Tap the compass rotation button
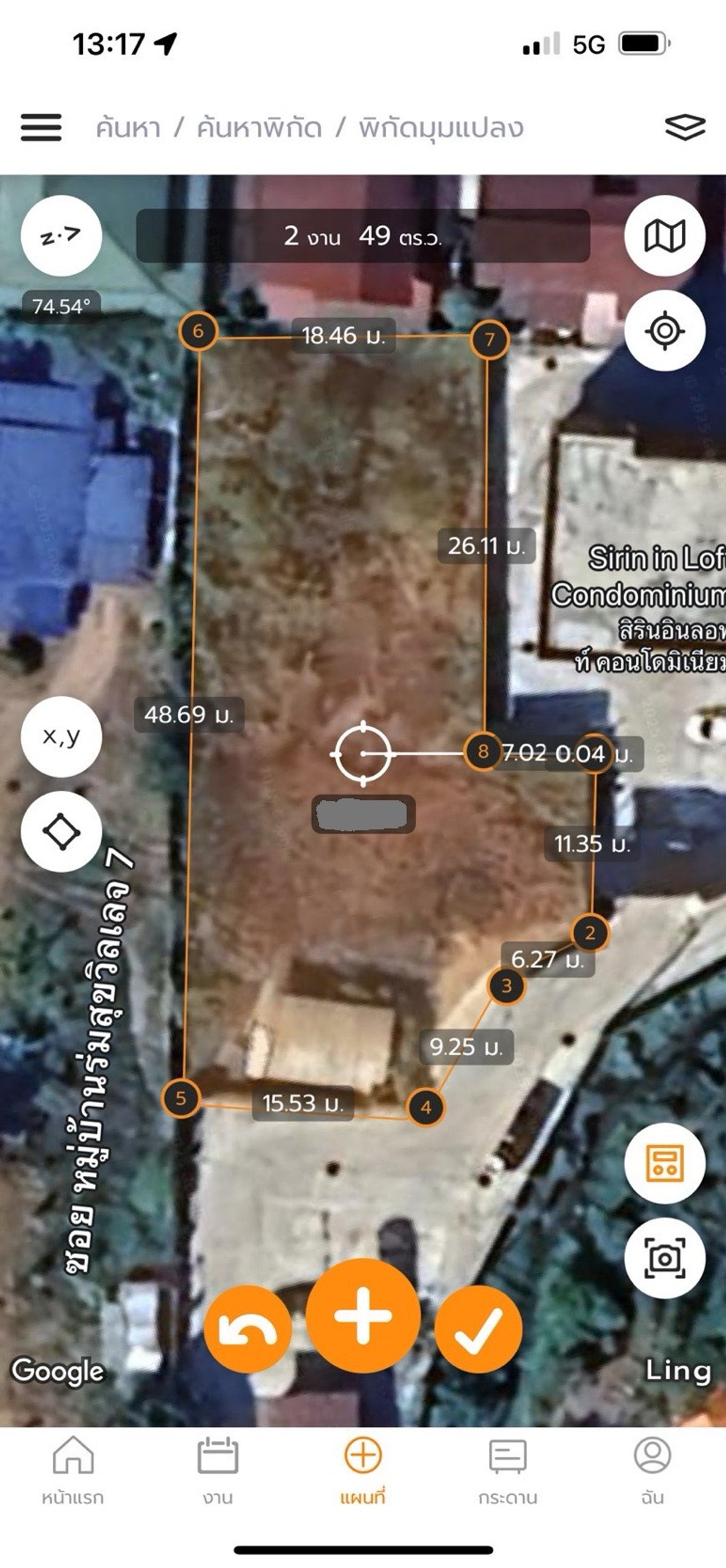The width and height of the screenshot is (726, 1568). pyautogui.click(x=61, y=236)
